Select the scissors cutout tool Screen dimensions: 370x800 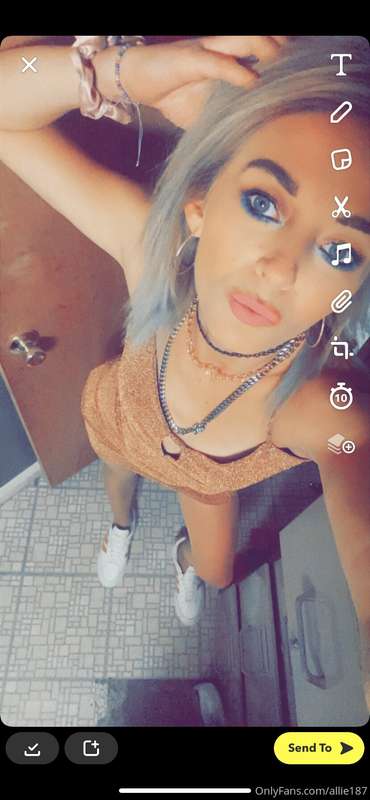pos(341,207)
